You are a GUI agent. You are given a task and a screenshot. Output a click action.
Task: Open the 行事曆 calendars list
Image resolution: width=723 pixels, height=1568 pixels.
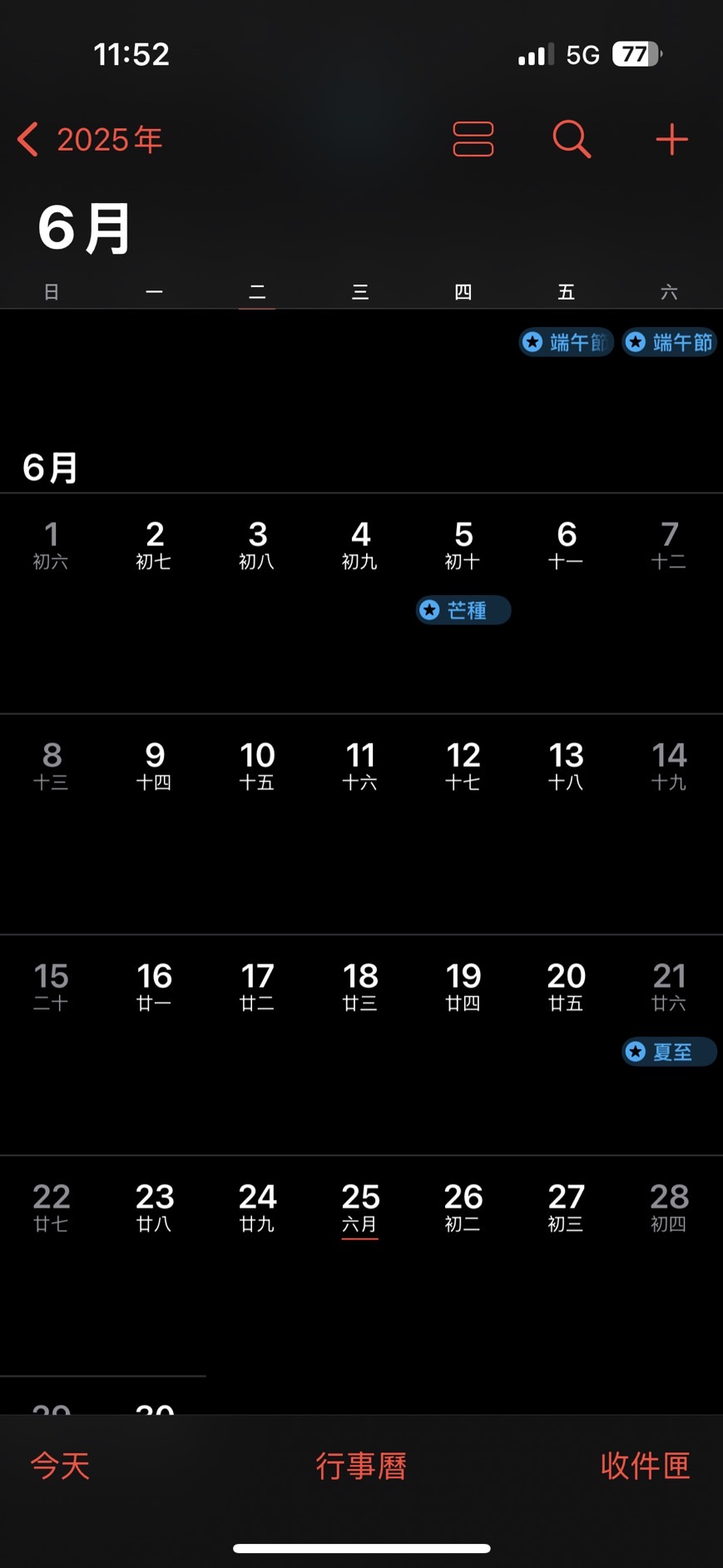tap(361, 1465)
